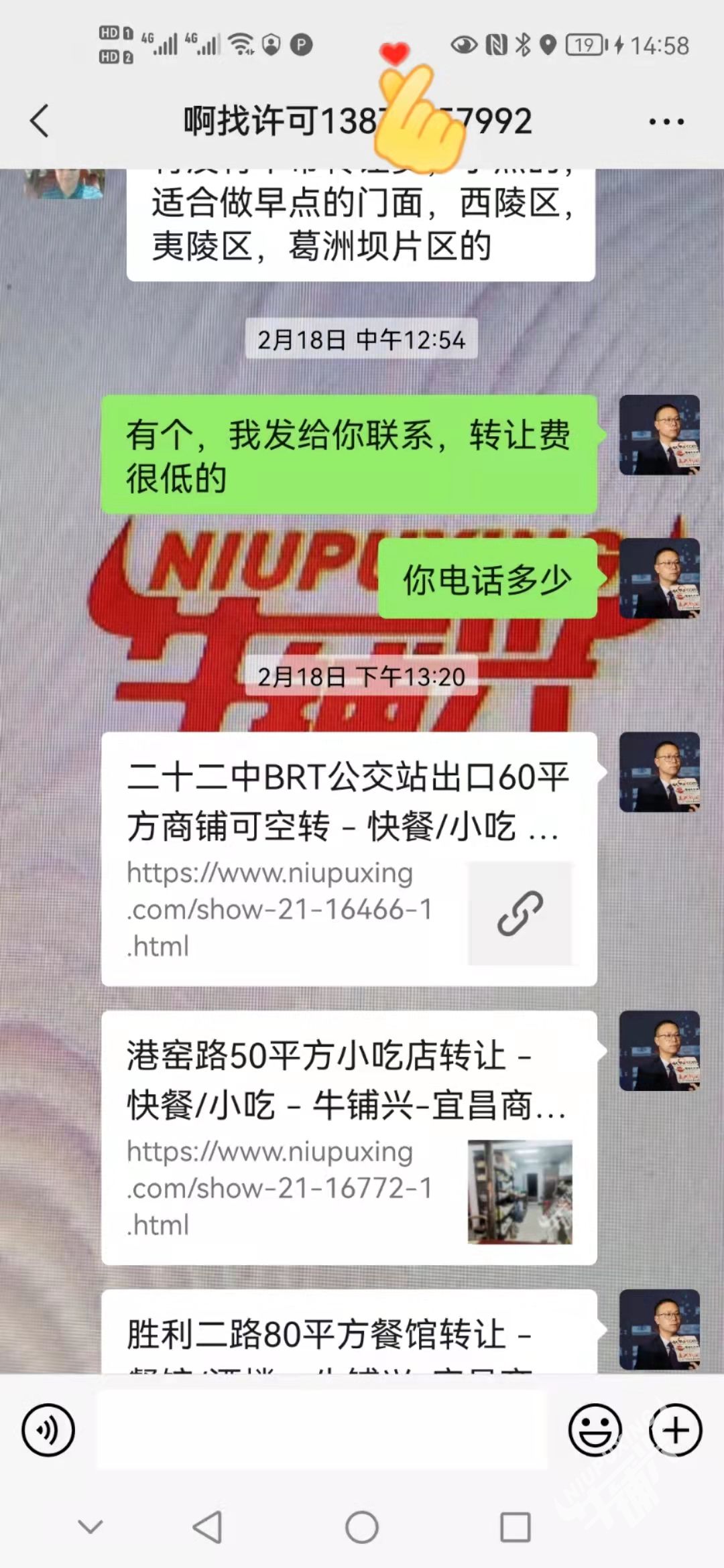The height and width of the screenshot is (1568, 724).
Task: Open the plus attachments menu
Action: coord(675,1430)
